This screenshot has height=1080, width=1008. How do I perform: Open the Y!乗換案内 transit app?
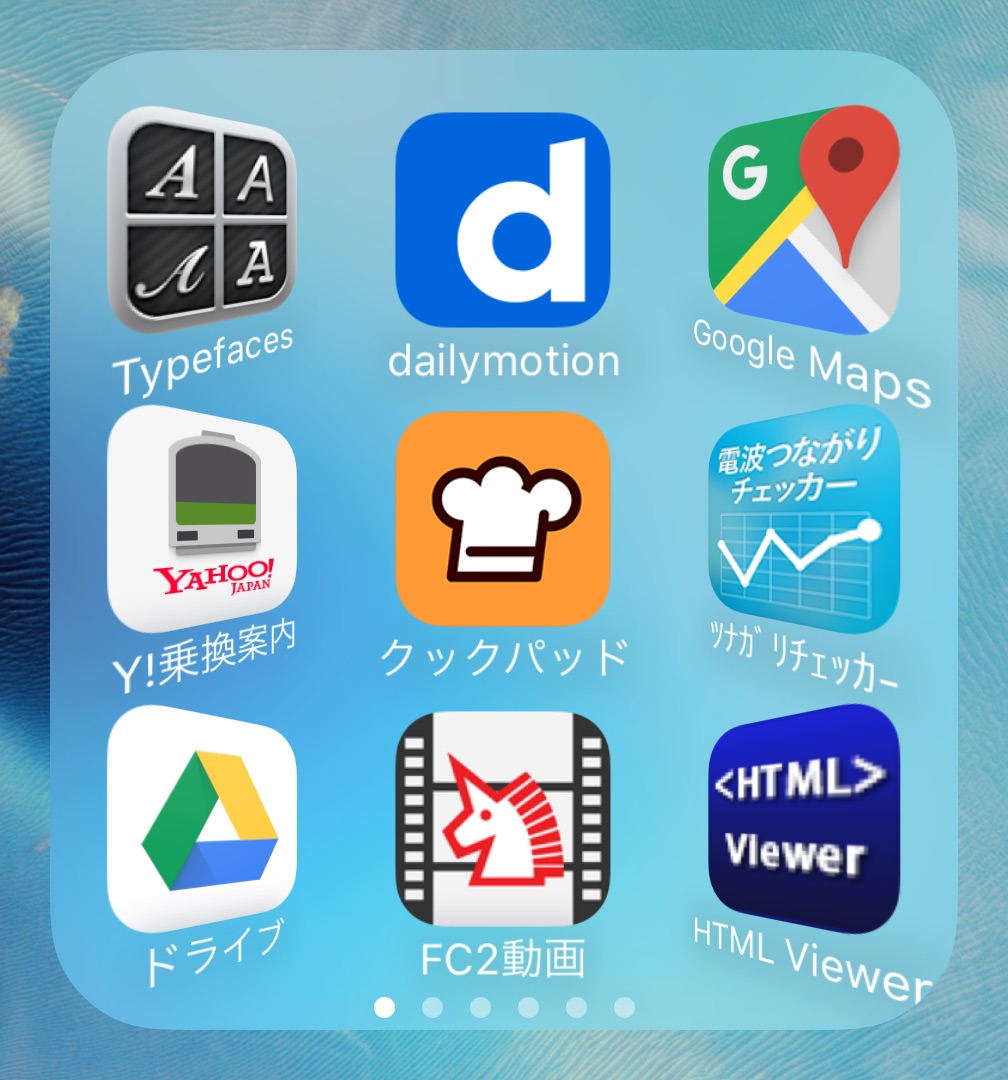(202, 518)
